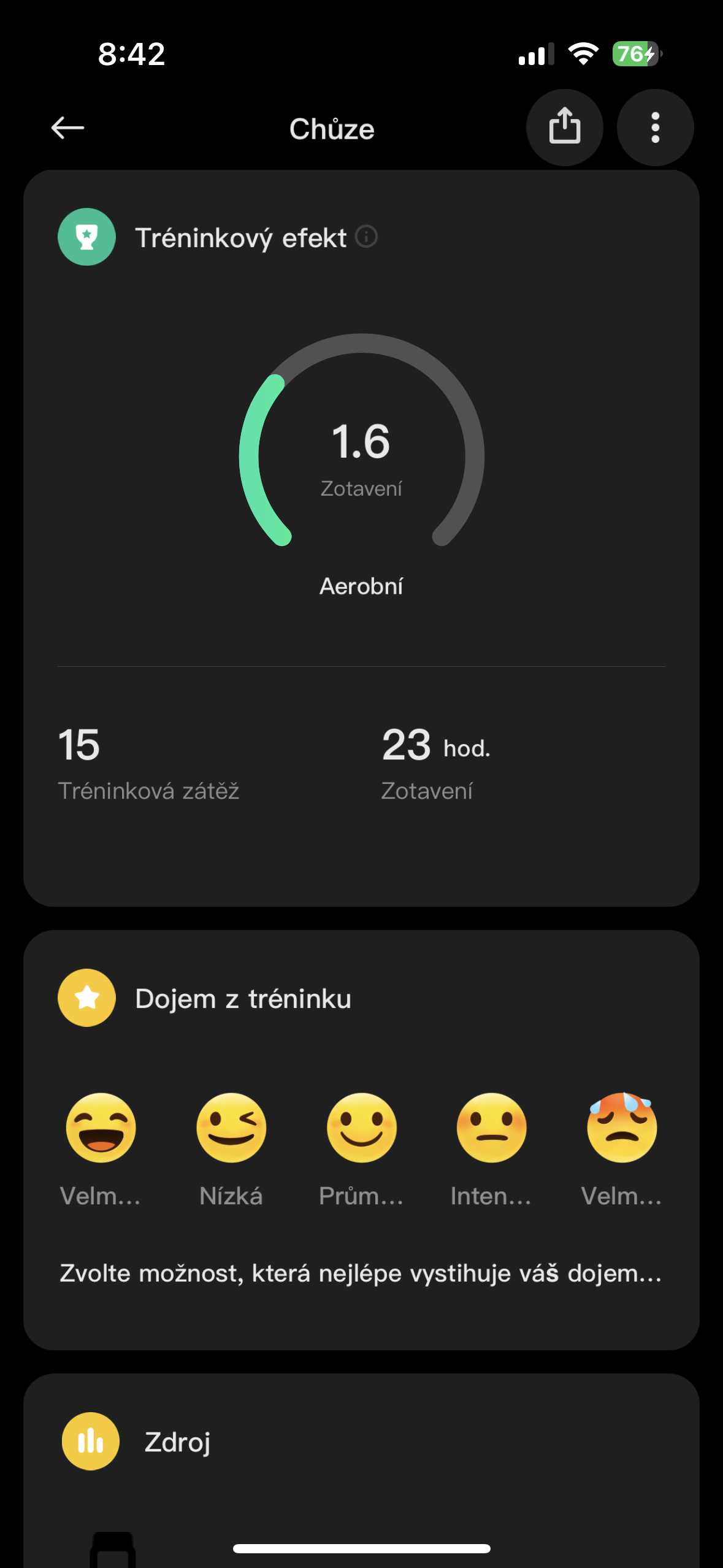Select the sweating emoji for hardest effort
Image resolution: width=723 pixels, height=1568 pixels.
click(622, 1129)
